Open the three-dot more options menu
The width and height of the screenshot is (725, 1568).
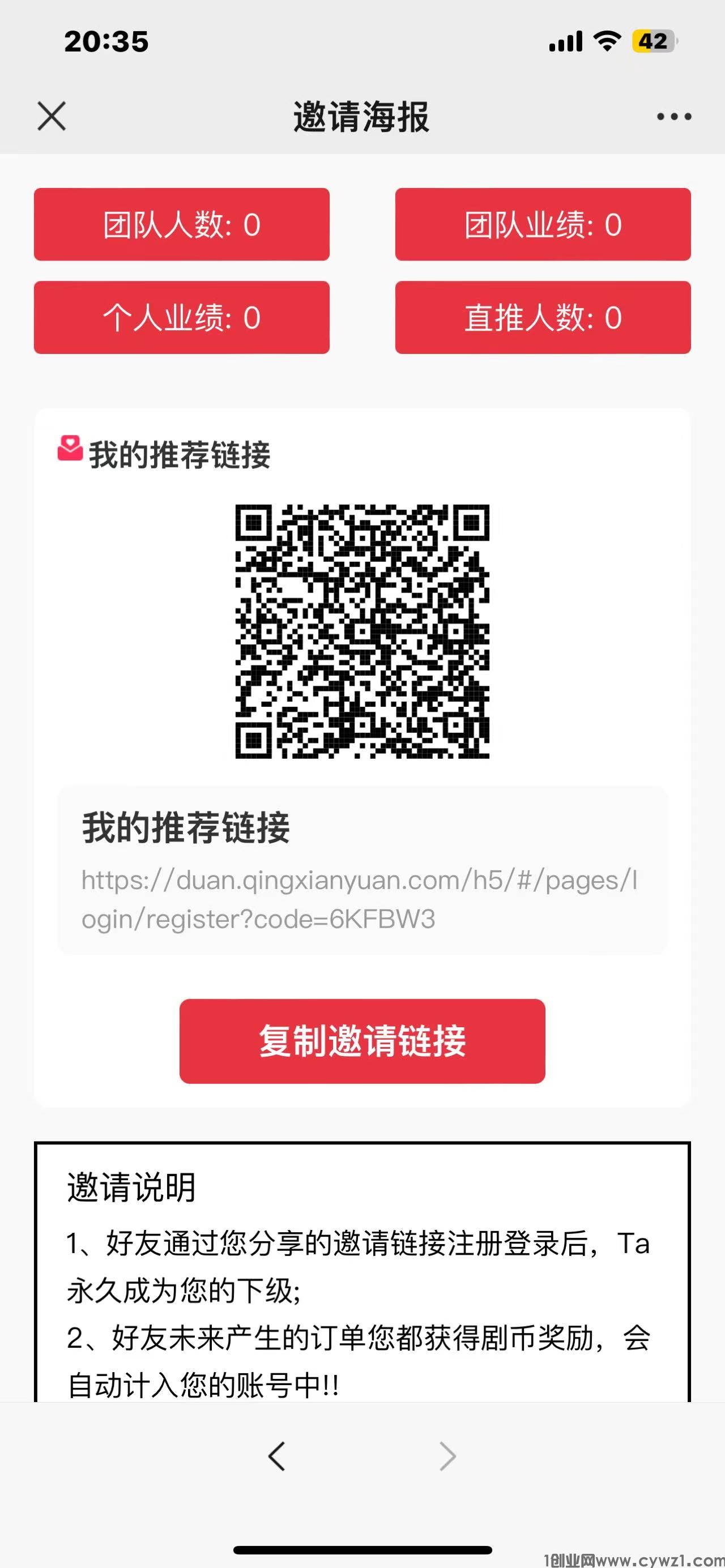(x=673, y=116)
